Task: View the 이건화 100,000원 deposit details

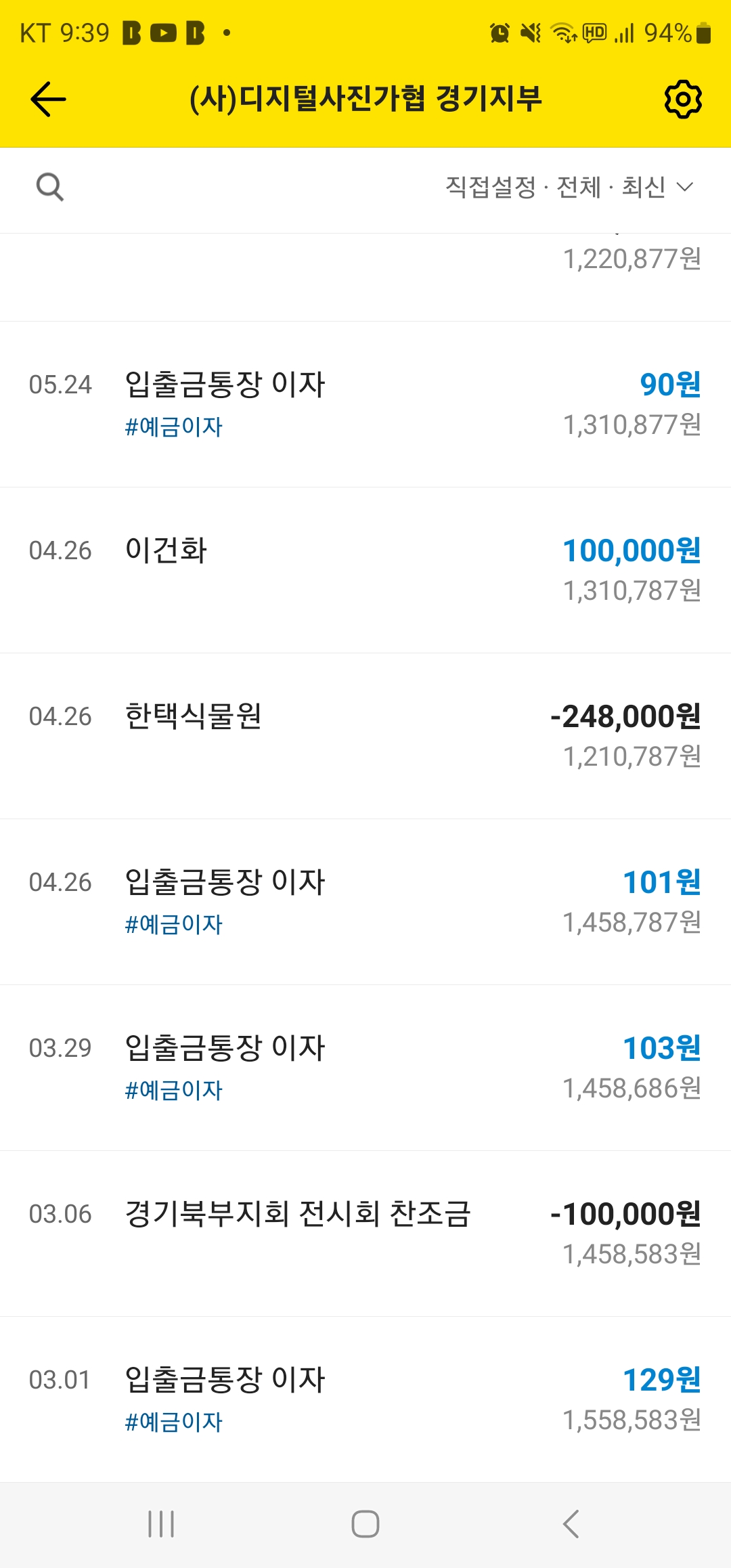Action: (x=365, y=569)
